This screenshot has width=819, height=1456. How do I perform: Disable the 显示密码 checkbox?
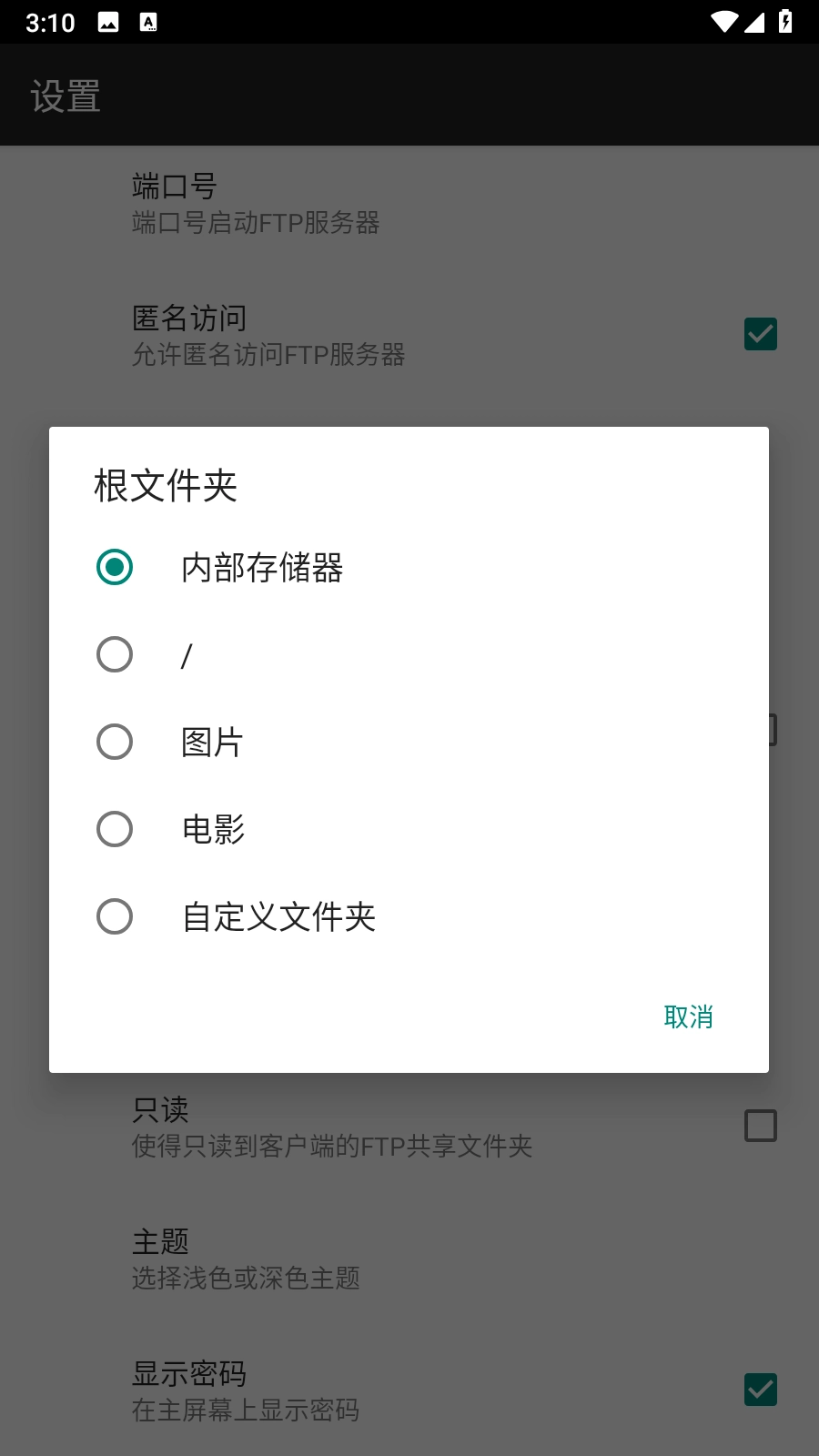pyautogui.click(x=760, y=1390)
